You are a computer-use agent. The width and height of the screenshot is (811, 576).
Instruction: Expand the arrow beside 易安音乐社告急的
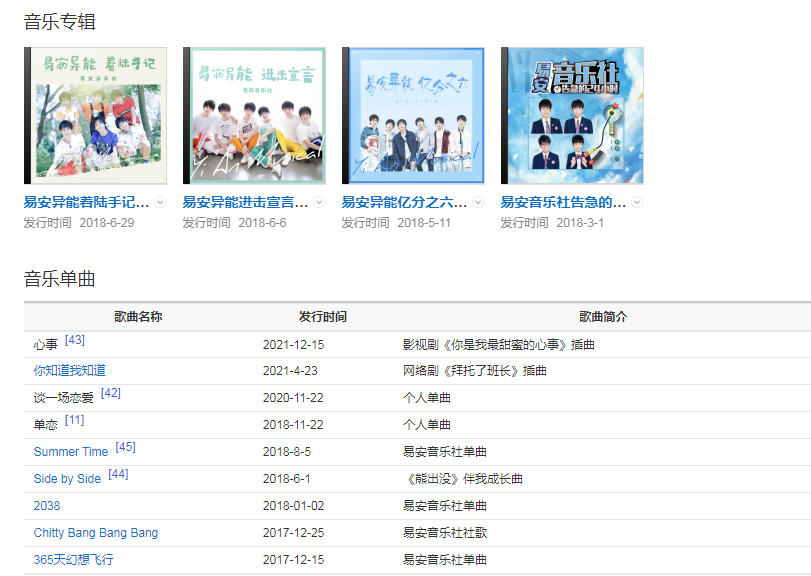point(637,202)
